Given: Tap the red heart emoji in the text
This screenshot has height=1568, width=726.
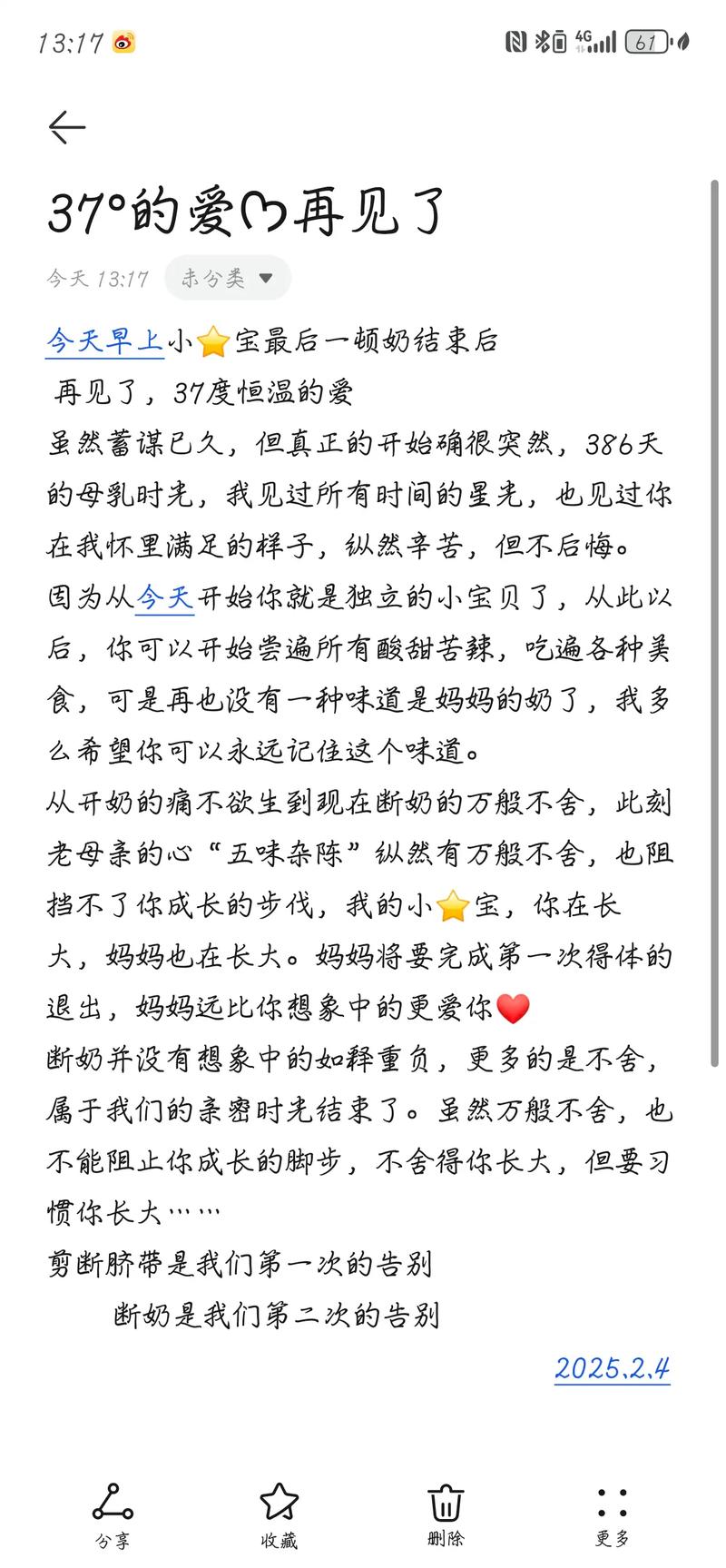Looking at the screenshot, I should tap(515, 1008).
